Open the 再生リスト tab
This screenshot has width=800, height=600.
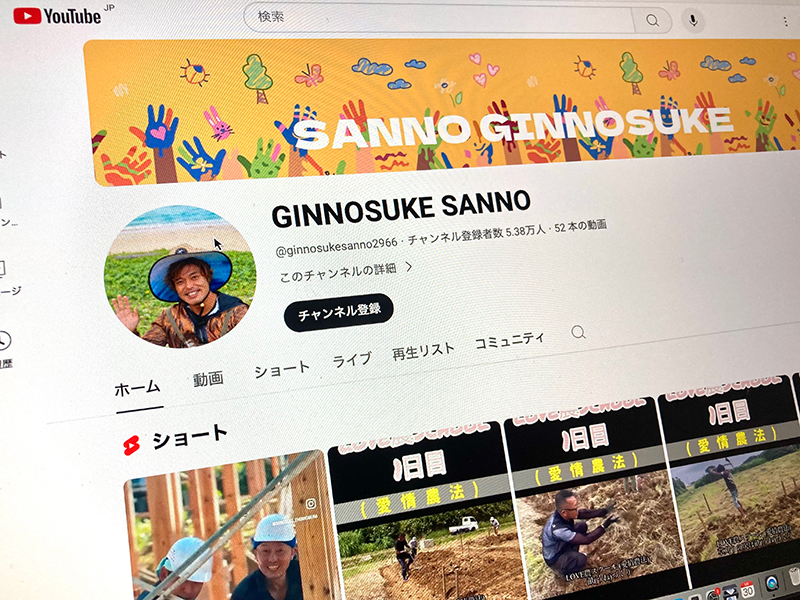(x=422, y=350)
